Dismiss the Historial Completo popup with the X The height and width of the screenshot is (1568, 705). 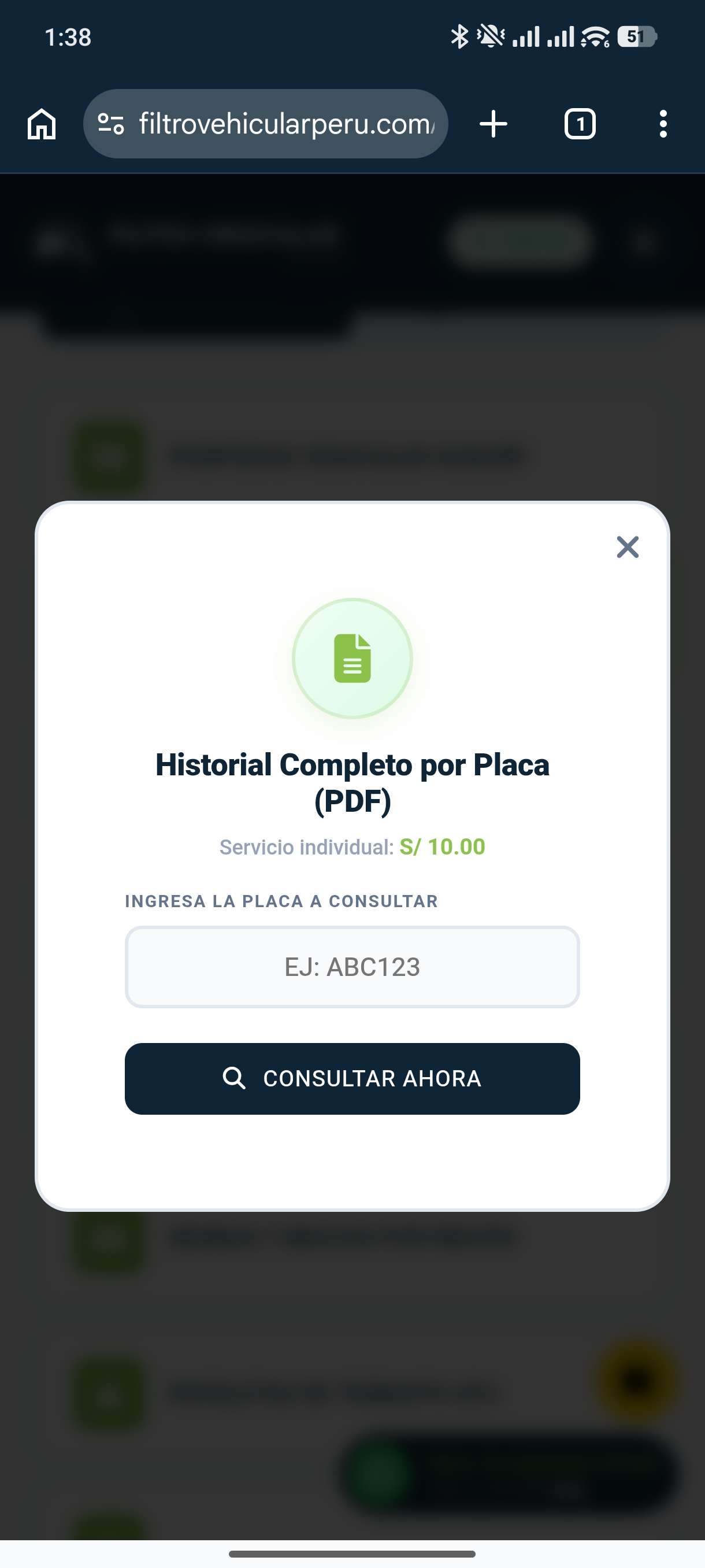[x=628, y=547]
